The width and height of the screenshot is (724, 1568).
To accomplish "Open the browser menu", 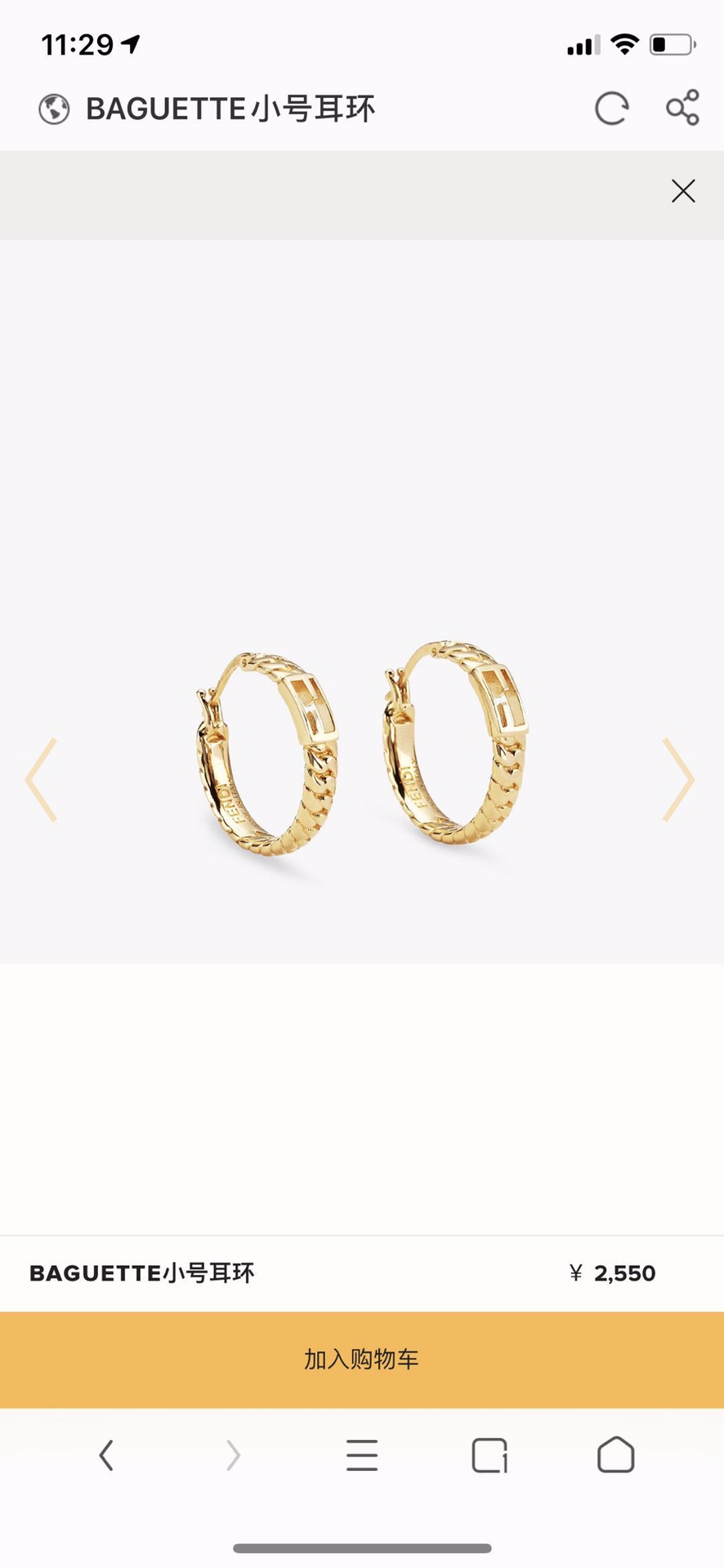I will point(362,1455).
